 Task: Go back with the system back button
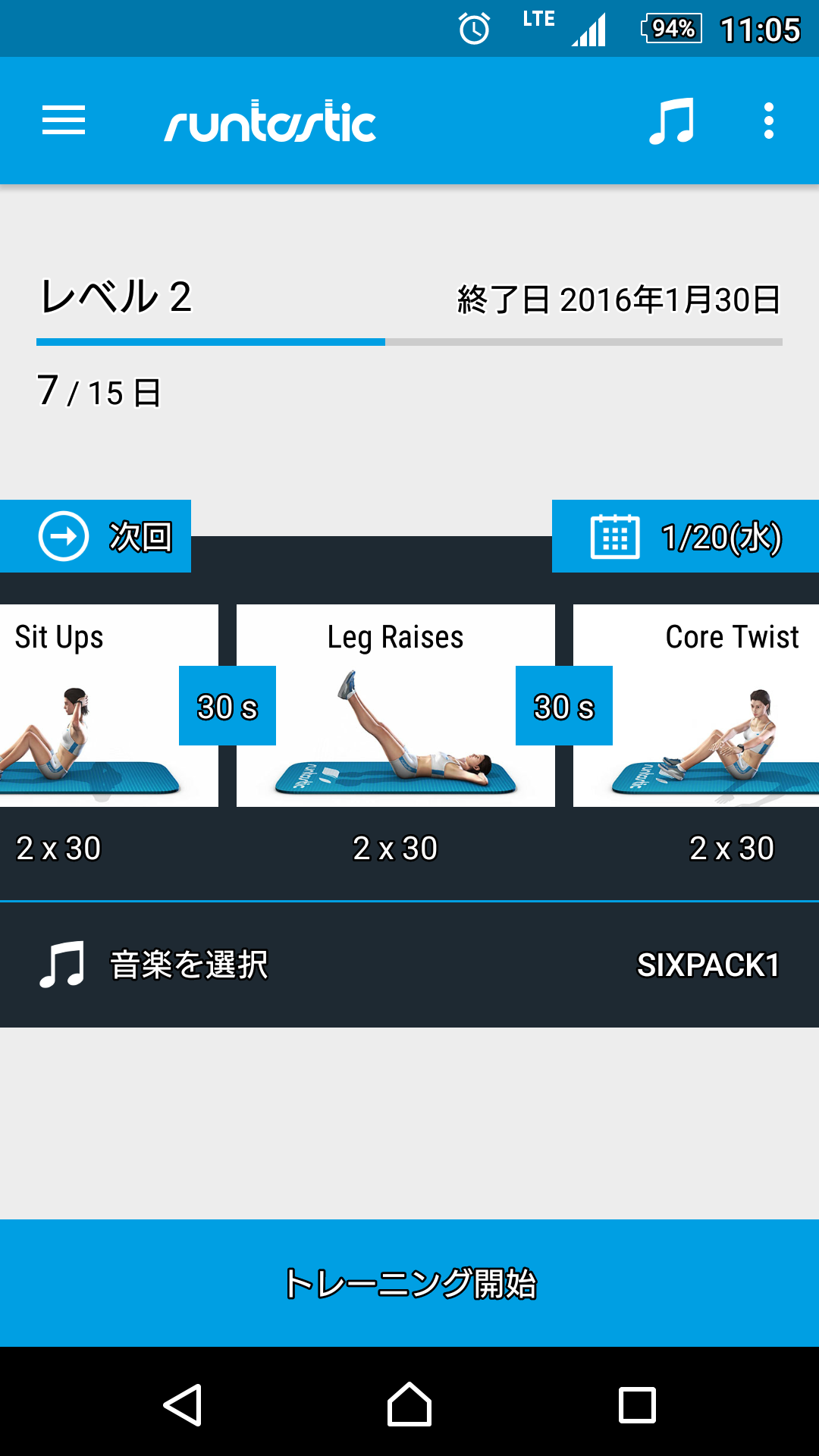(x=182, y=1404)
